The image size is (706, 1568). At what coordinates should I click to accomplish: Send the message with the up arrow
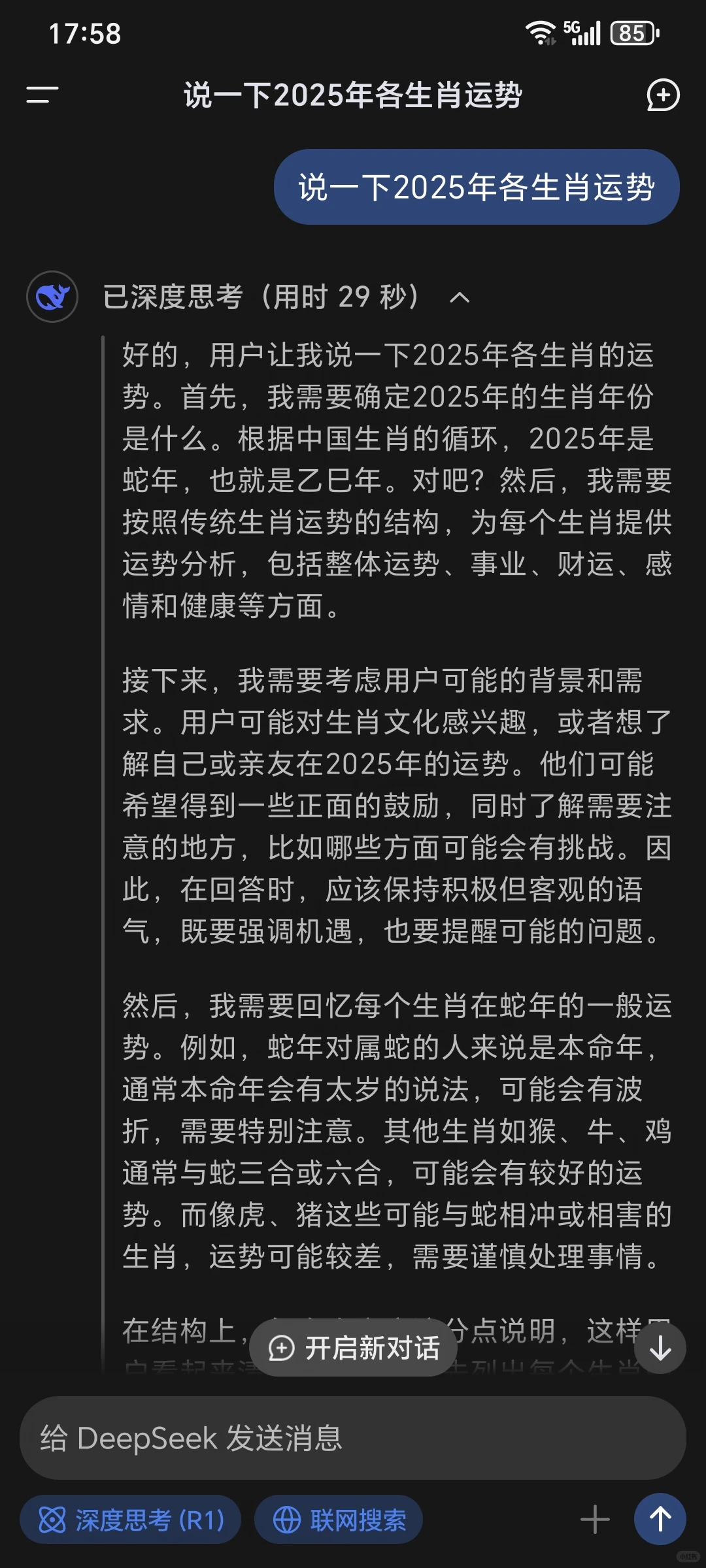click(x=660, y=1519)
